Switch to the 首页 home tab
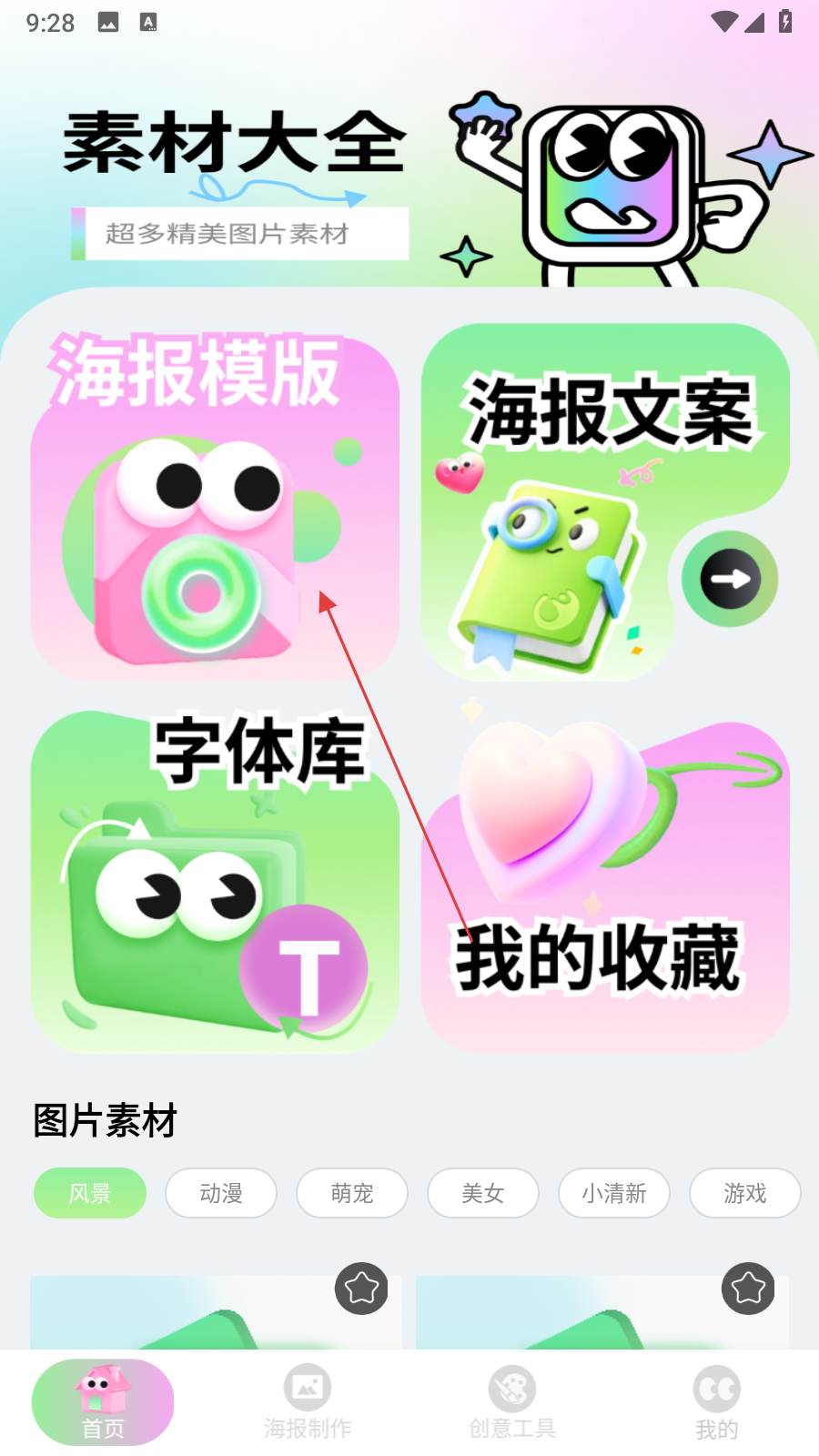 (x=103, y=1402)
